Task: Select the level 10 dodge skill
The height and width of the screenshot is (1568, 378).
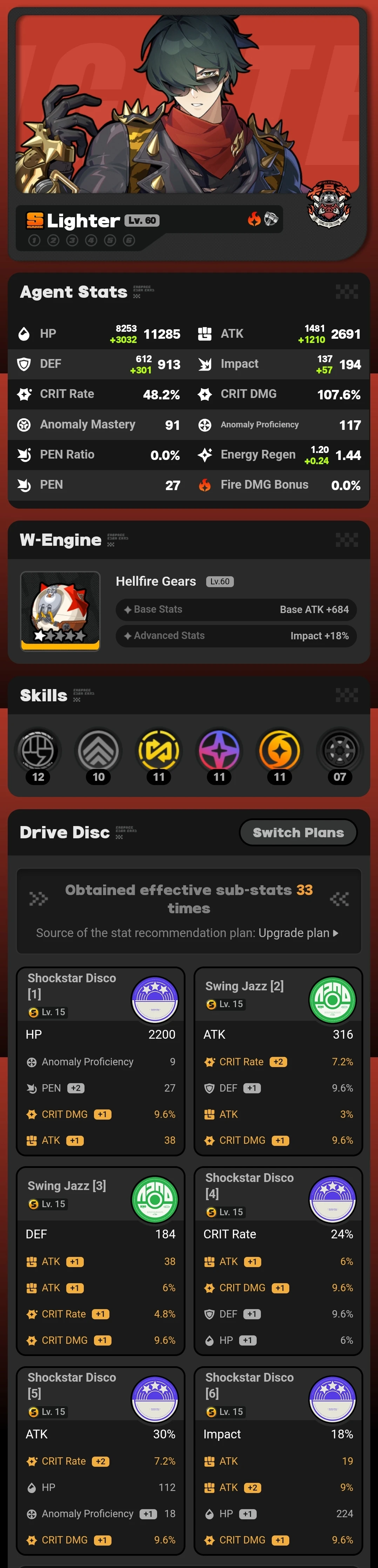Action: tap(99, 751)
